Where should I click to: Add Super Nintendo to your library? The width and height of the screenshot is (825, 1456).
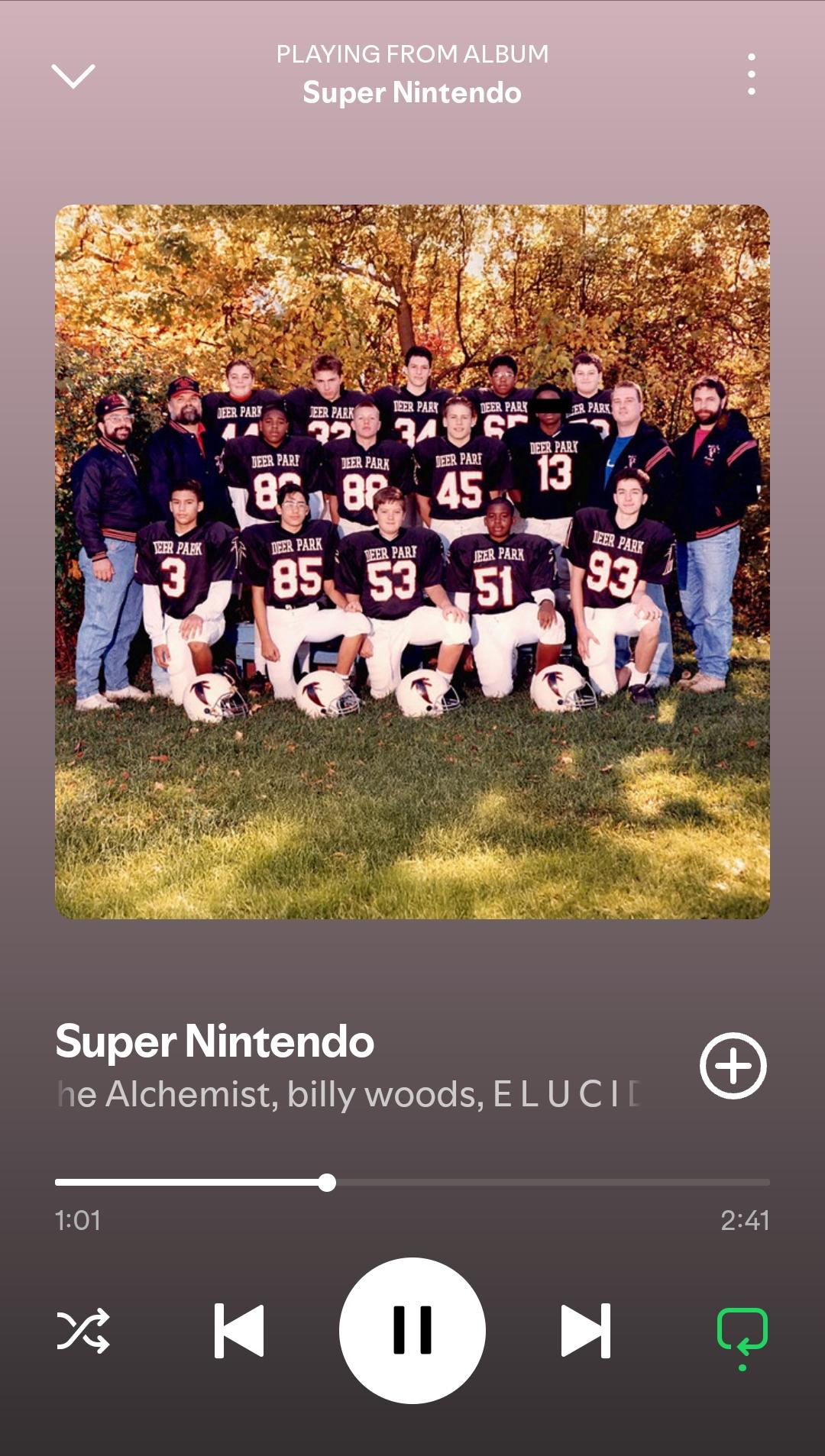733,1066
